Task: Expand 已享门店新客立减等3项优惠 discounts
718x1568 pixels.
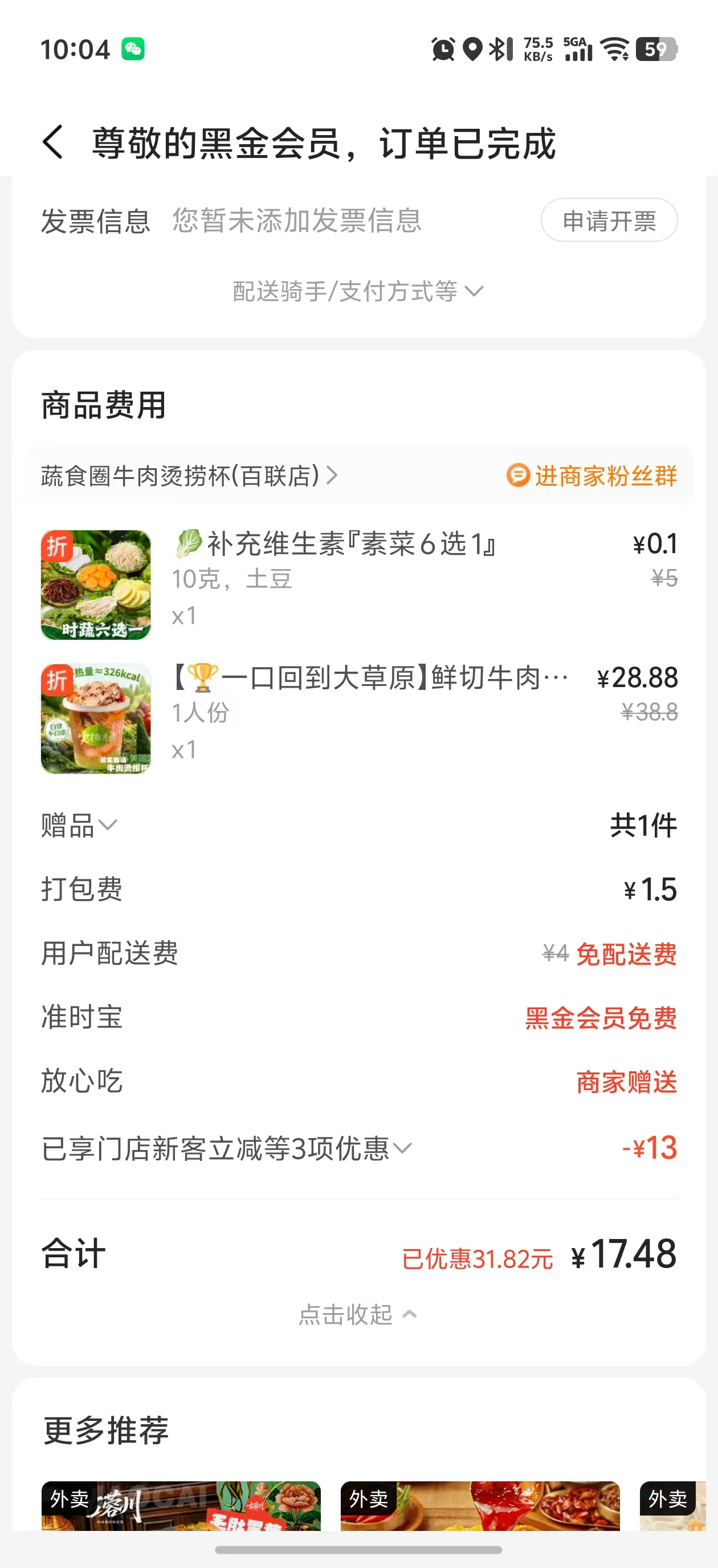Action: click(226, 1148)
